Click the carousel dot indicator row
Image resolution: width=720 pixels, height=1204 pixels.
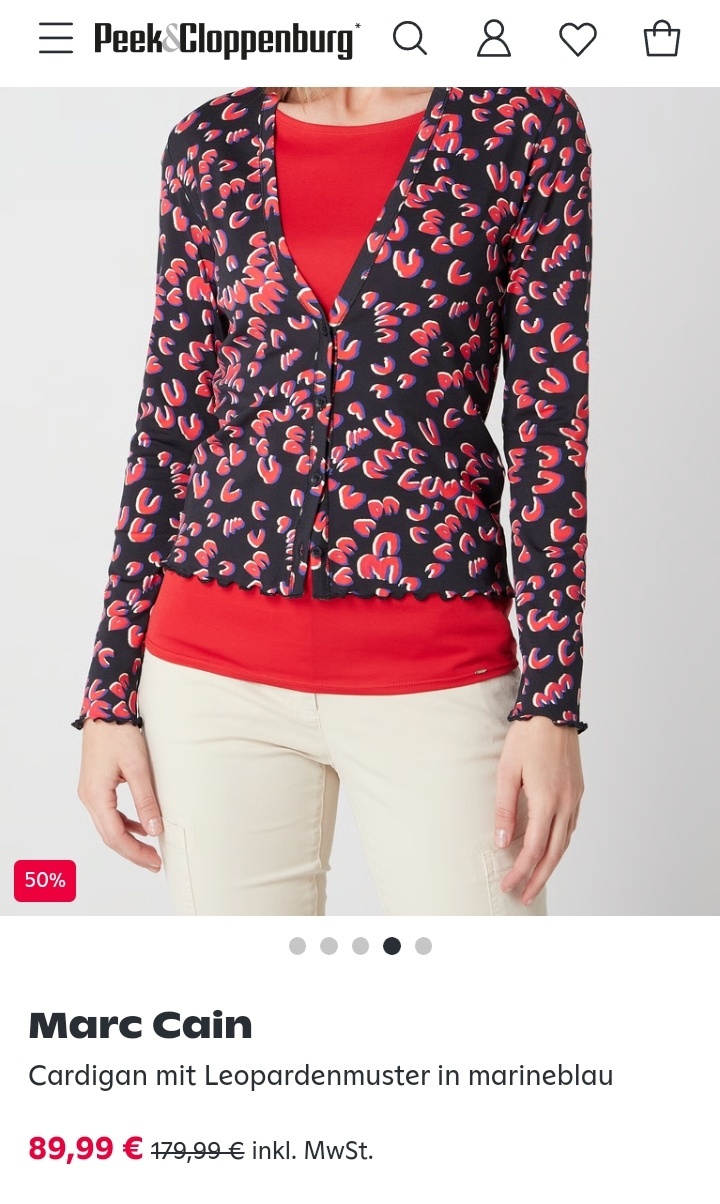coord(360,943)
